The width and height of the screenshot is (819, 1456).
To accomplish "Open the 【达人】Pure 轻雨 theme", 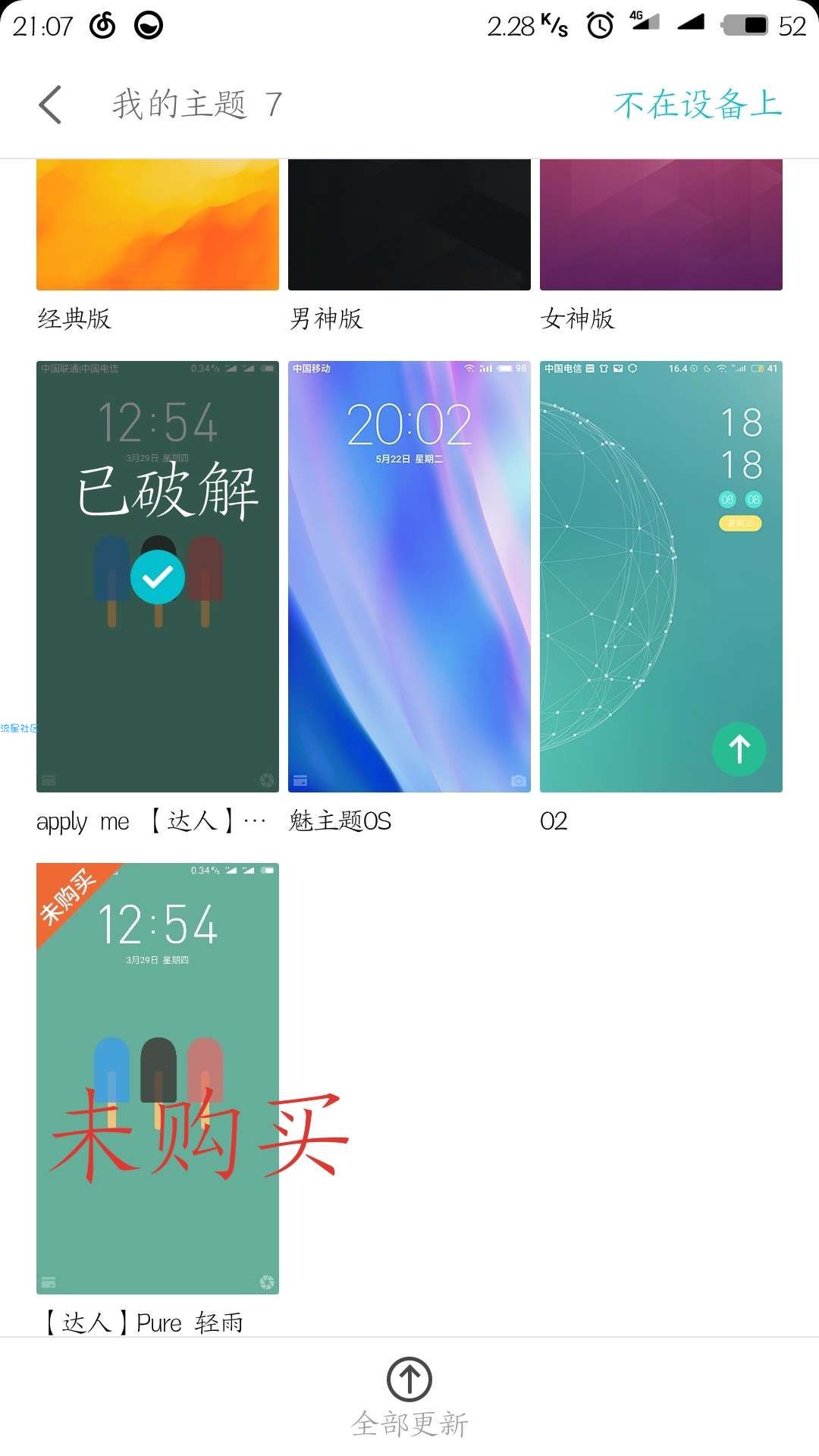I will 157,1077.
